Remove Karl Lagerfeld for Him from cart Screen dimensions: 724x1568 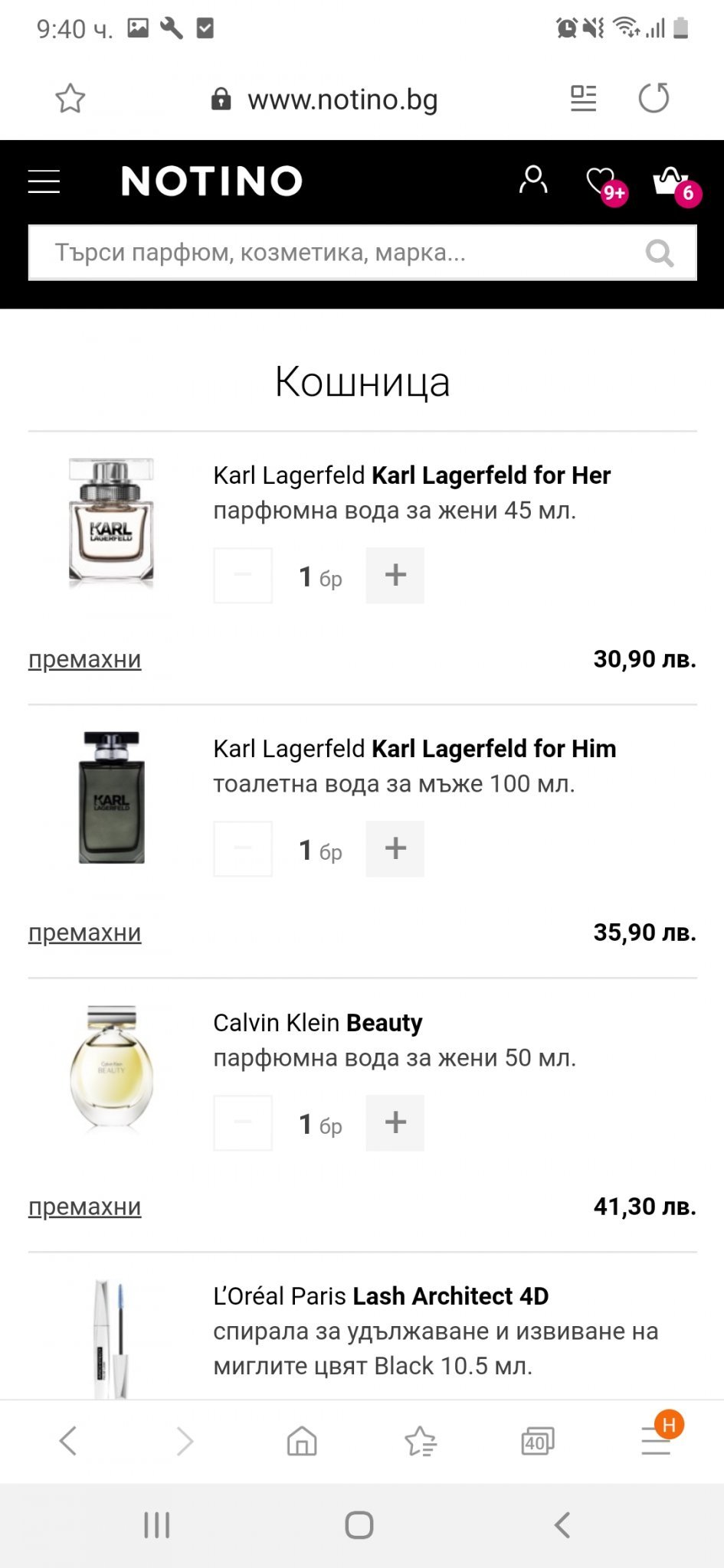[x=85, y=933]
